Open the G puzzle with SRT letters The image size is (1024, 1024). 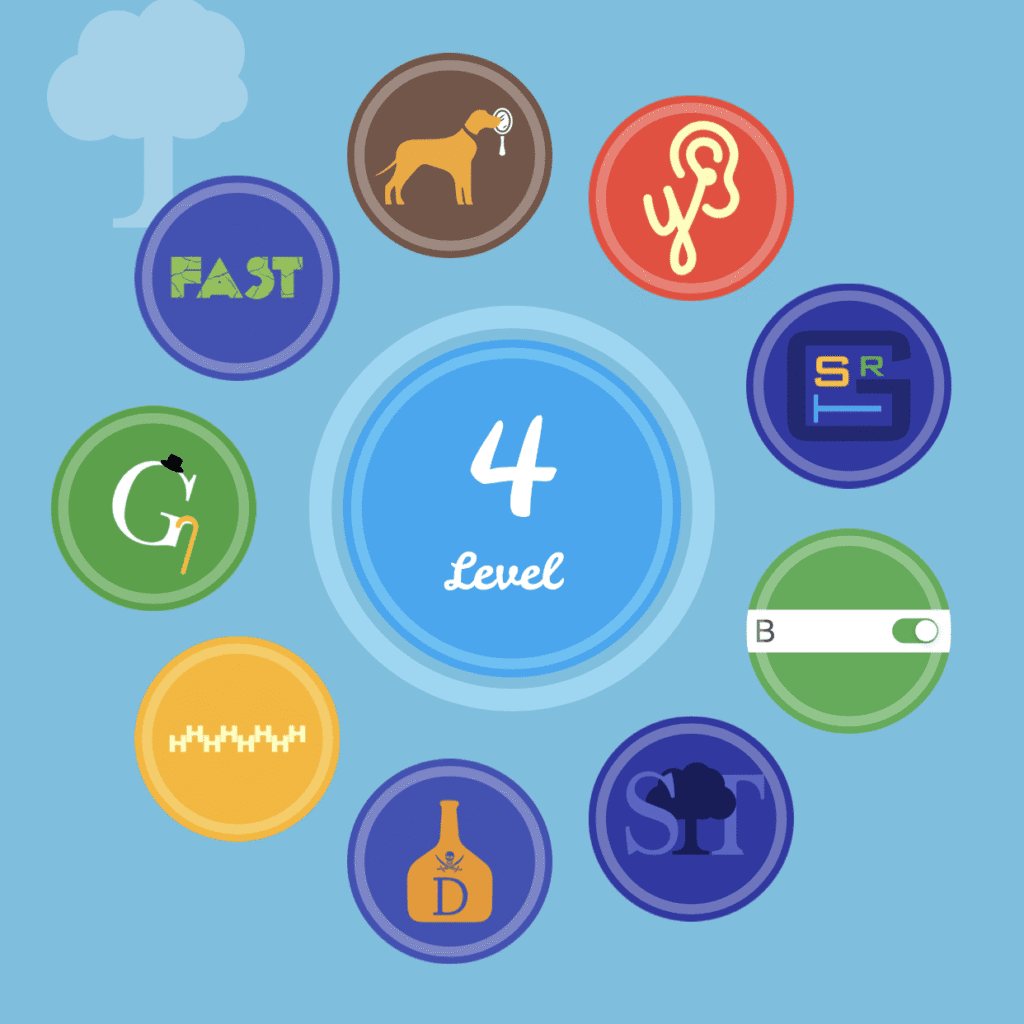coord(848,386)
